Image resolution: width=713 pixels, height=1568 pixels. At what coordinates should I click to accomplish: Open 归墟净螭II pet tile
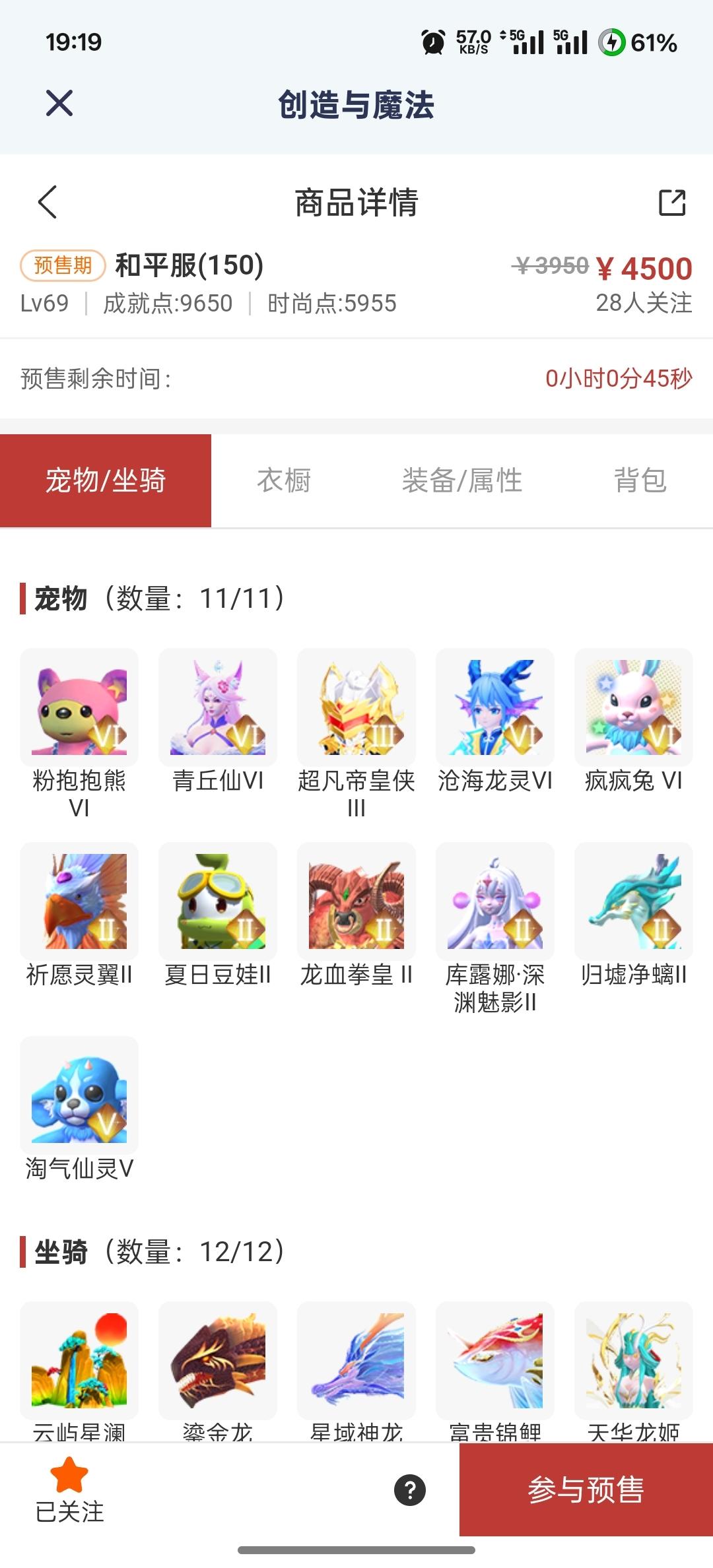click(x=634, y=901)
